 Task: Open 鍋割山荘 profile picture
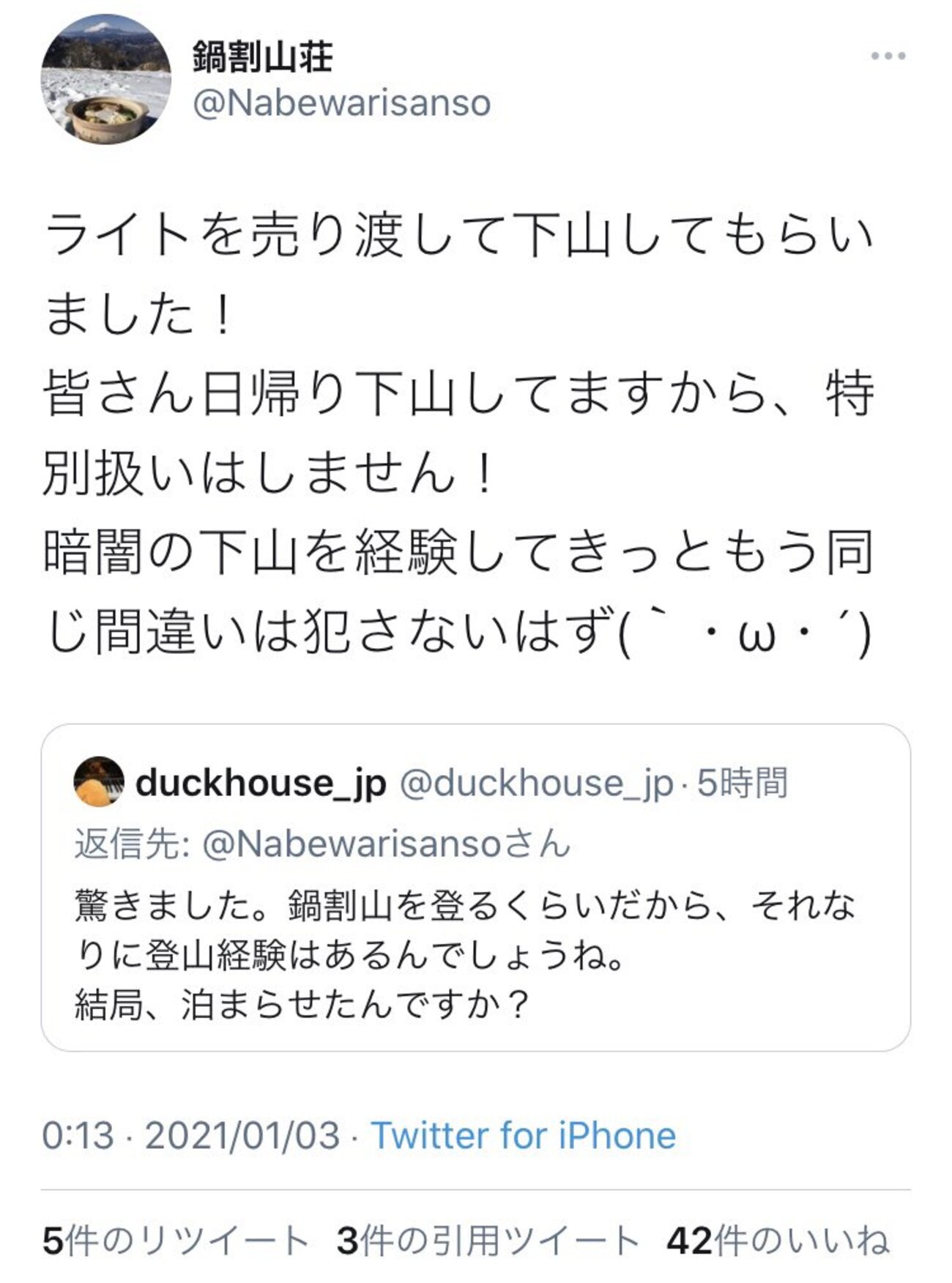pyautogui.click(x=106, y=79)
